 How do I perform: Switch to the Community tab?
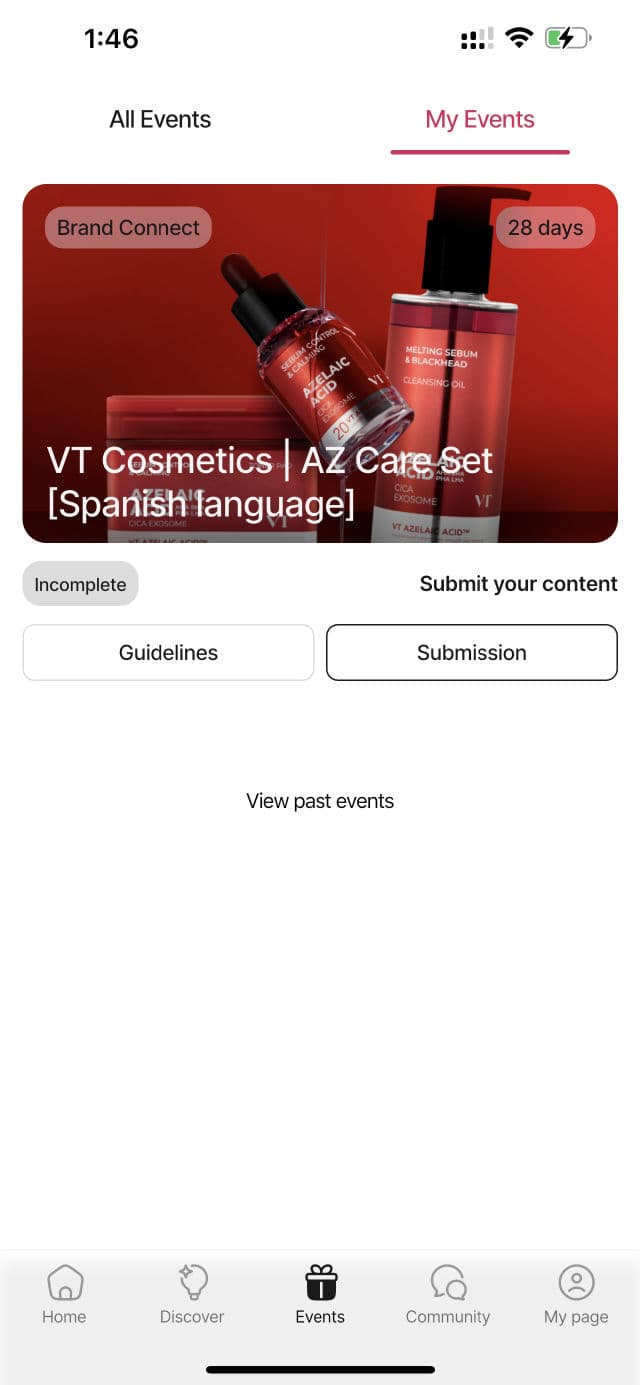pyautogui.click(x=448, y=1295)
